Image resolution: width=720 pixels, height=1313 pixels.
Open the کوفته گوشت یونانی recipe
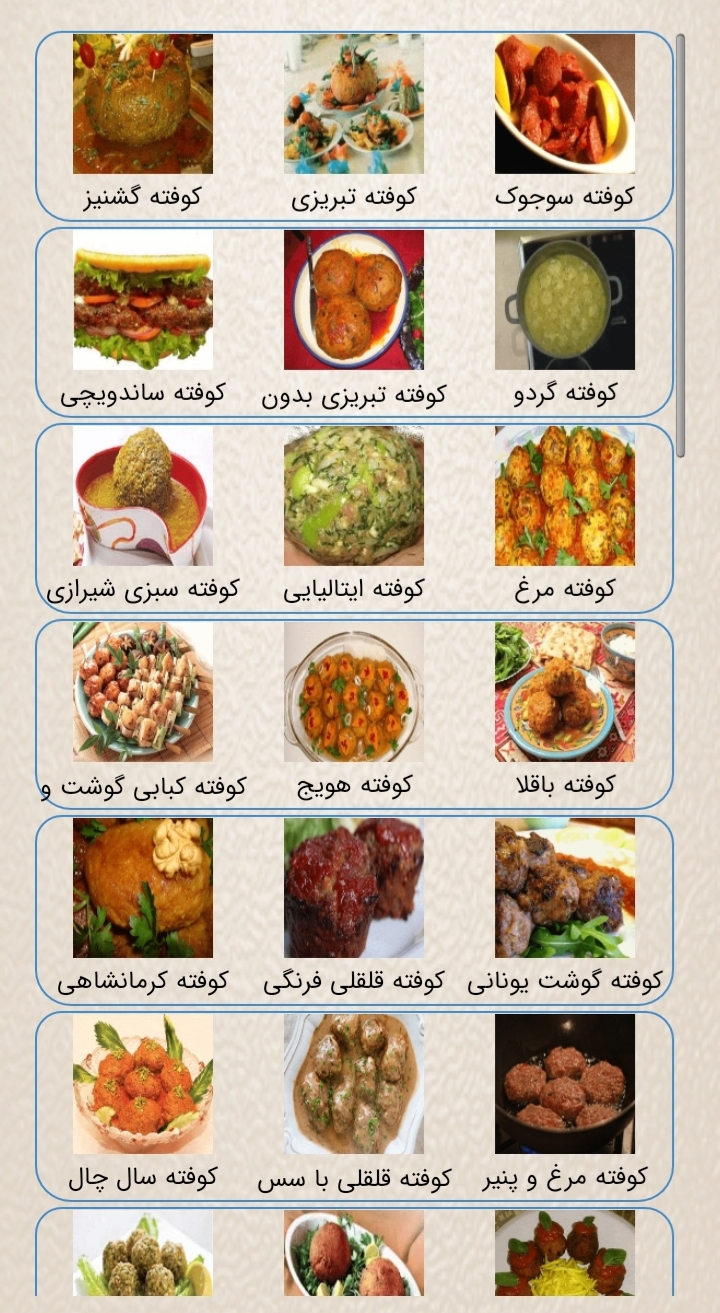[565, 890]
